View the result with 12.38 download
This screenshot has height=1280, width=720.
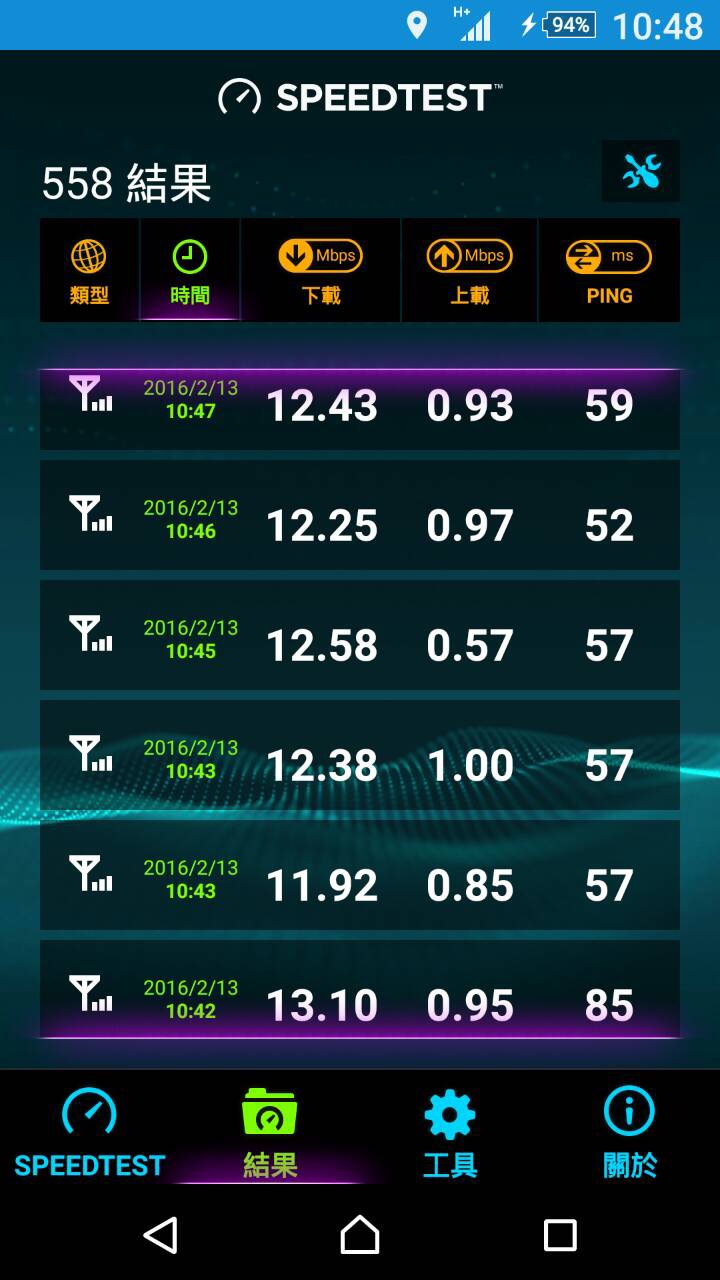click(360, 755)
